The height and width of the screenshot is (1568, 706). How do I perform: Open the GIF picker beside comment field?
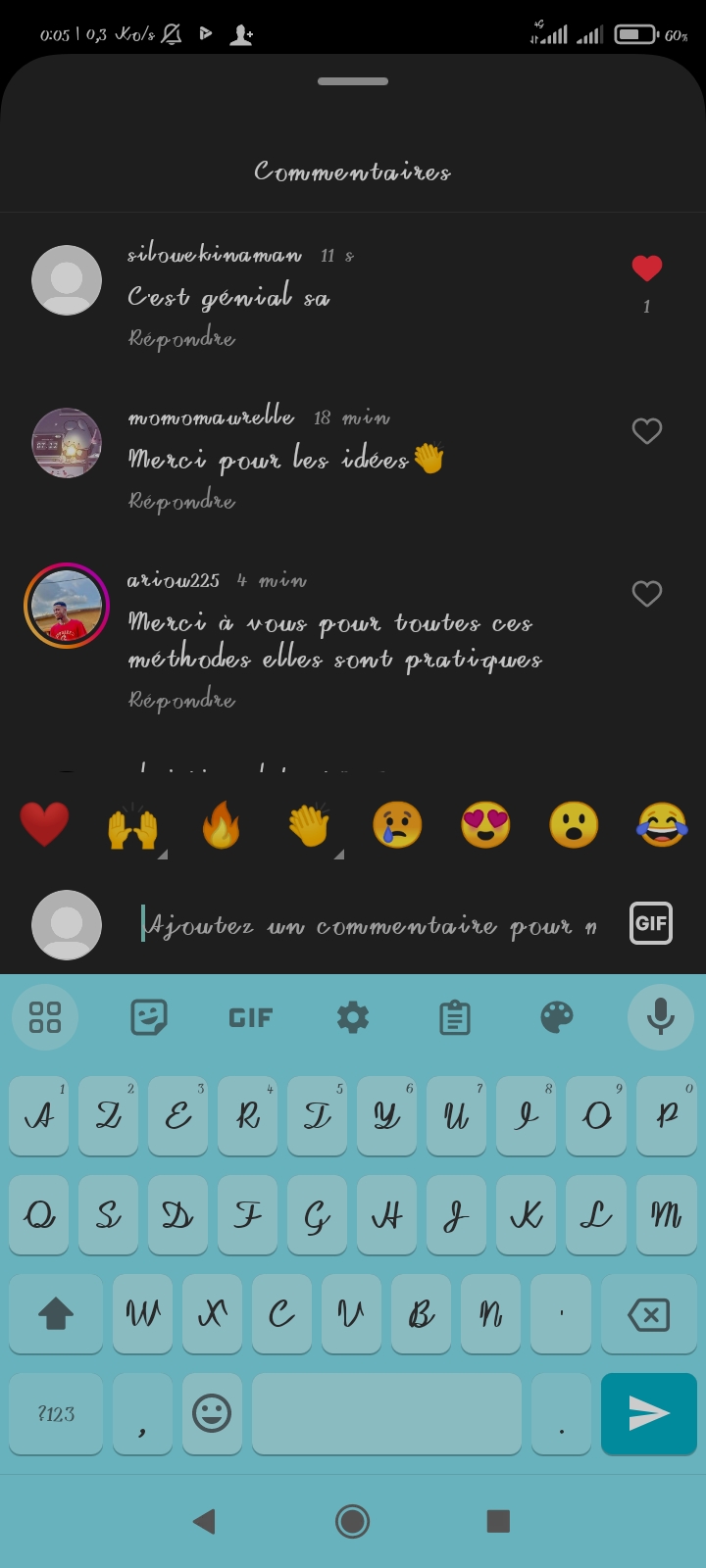(x=650, y=923)
